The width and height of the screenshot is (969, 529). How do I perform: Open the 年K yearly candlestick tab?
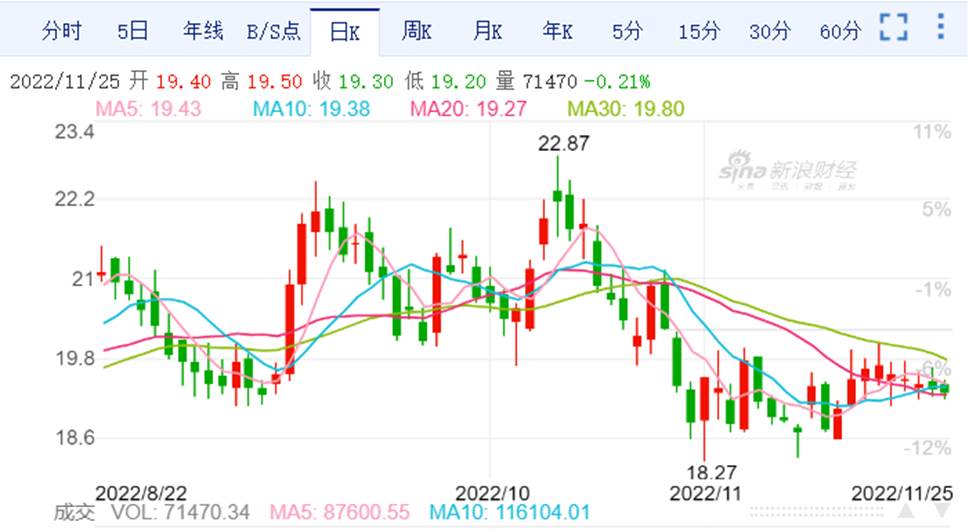coord(557,31)
